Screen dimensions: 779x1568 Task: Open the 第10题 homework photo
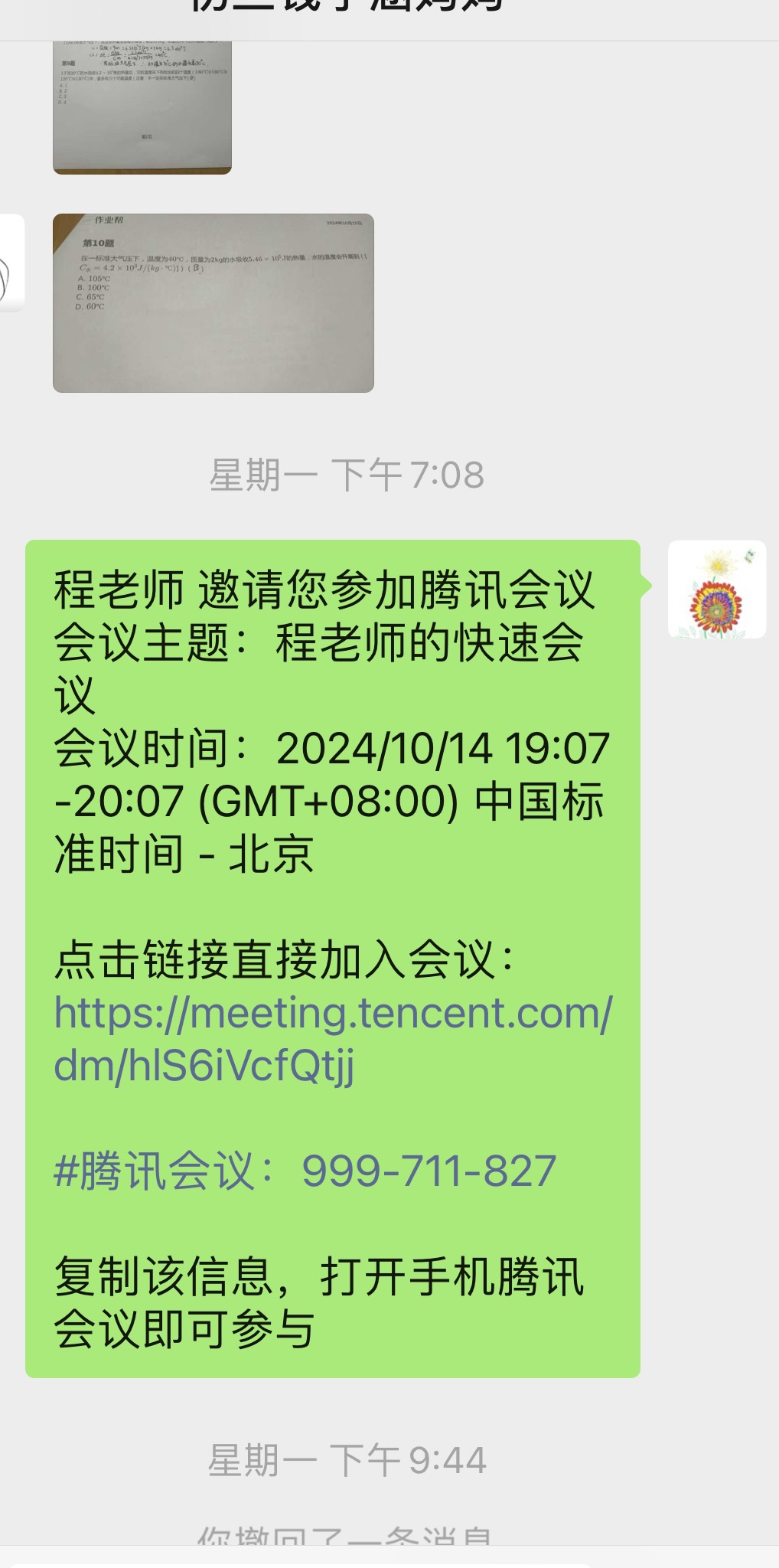click(x=213, y=303)
